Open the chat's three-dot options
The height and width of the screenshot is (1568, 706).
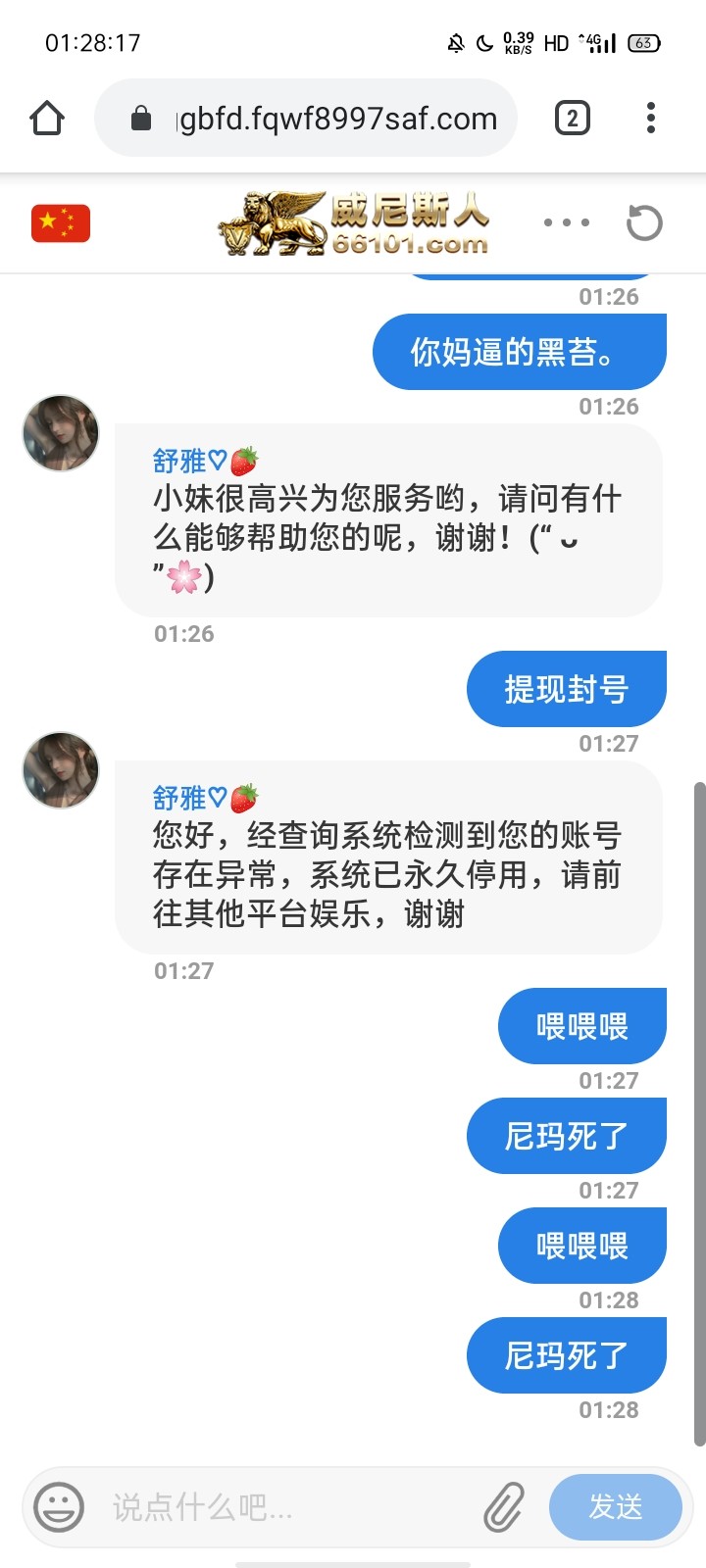[567, 222]
